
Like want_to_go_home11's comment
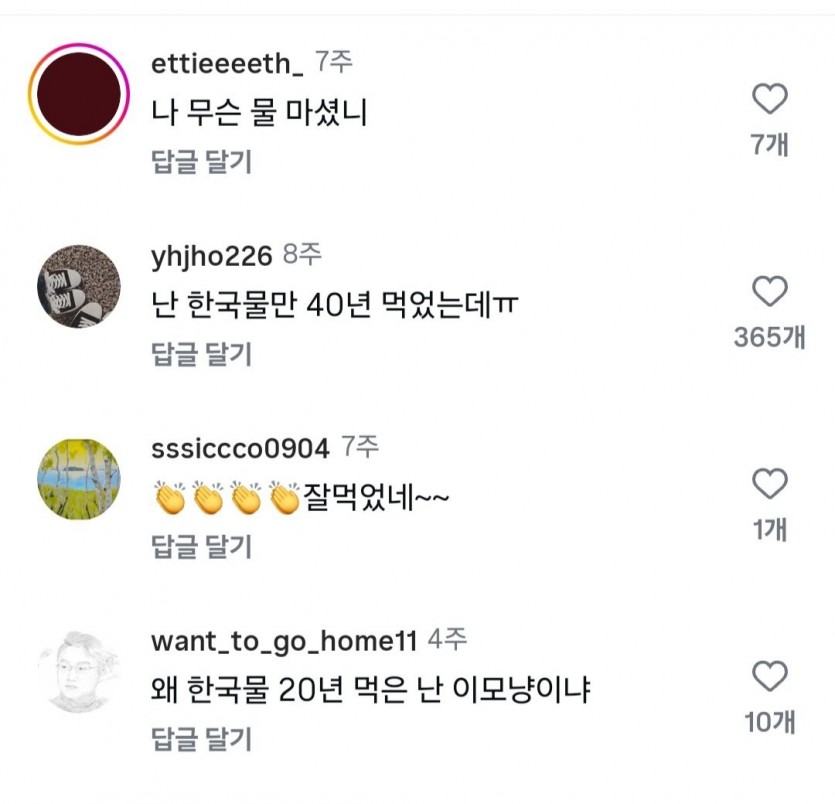769,677
